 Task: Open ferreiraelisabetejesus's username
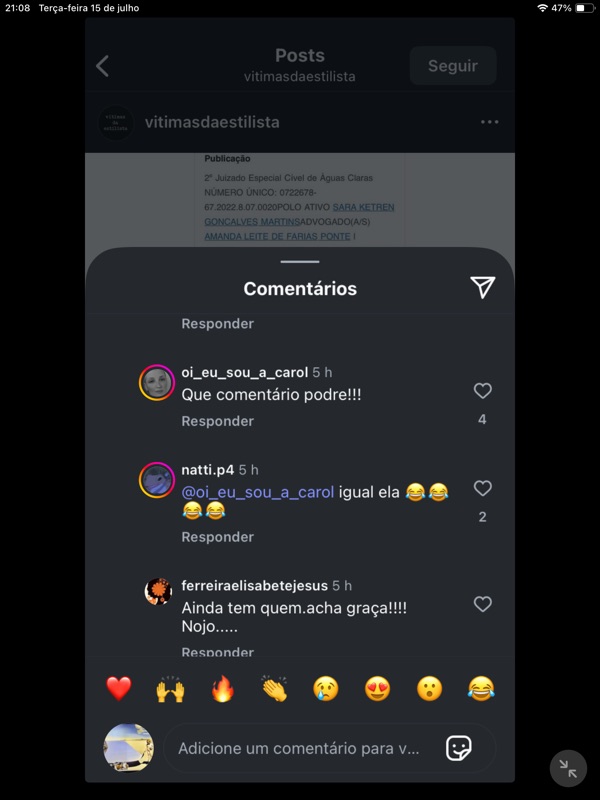[254, 585]
